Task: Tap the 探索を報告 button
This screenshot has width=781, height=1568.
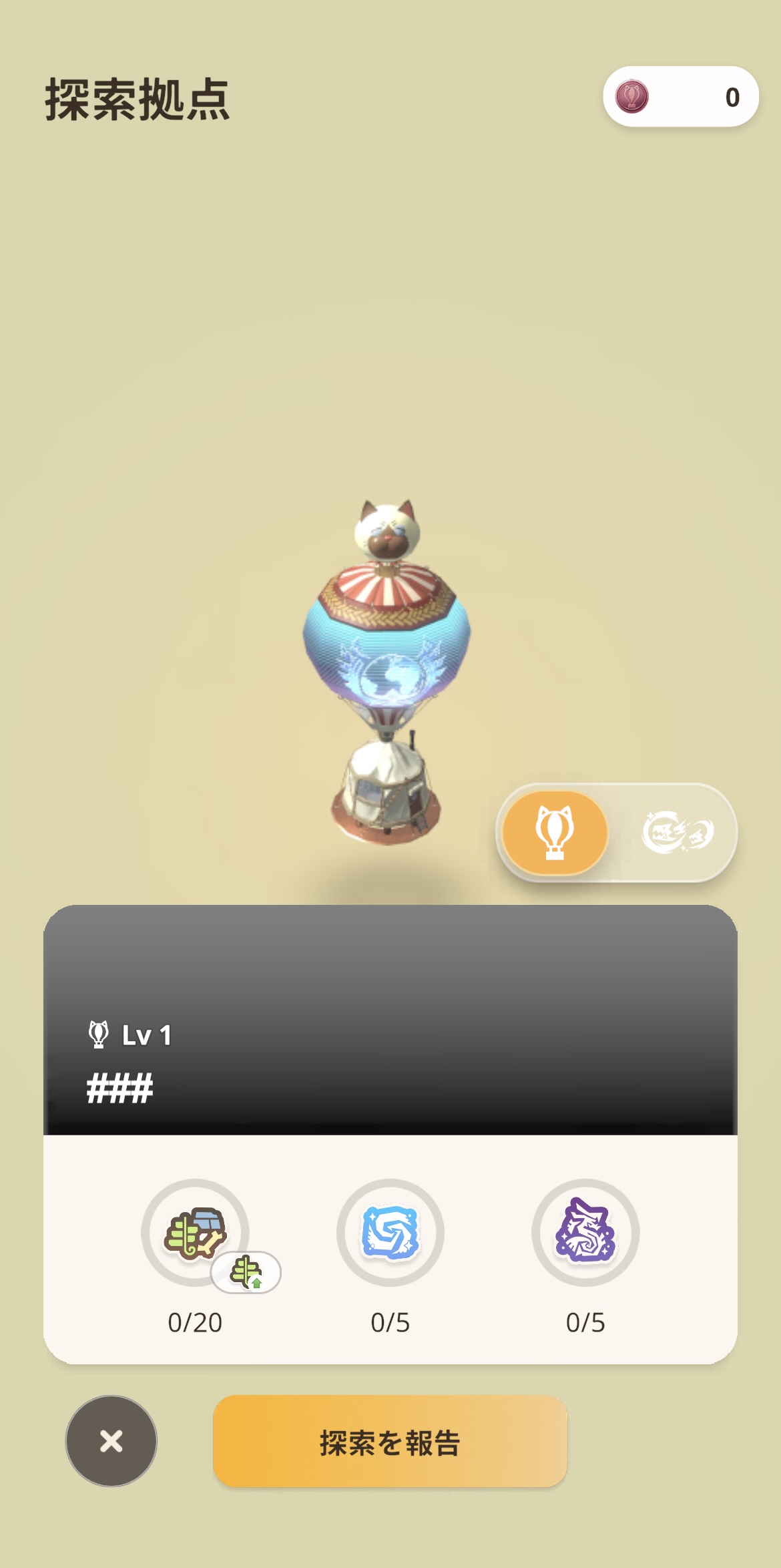Action: coord(390,1441)
